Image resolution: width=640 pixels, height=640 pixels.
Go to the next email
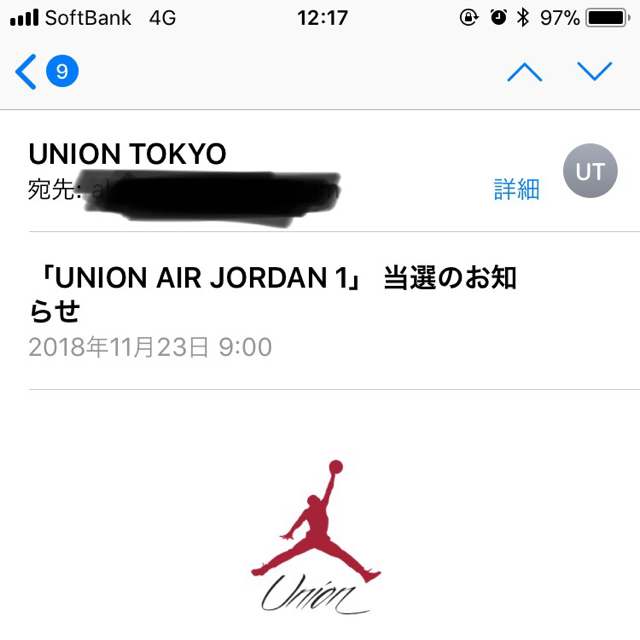pyautogui.click(x=594, y=72)
